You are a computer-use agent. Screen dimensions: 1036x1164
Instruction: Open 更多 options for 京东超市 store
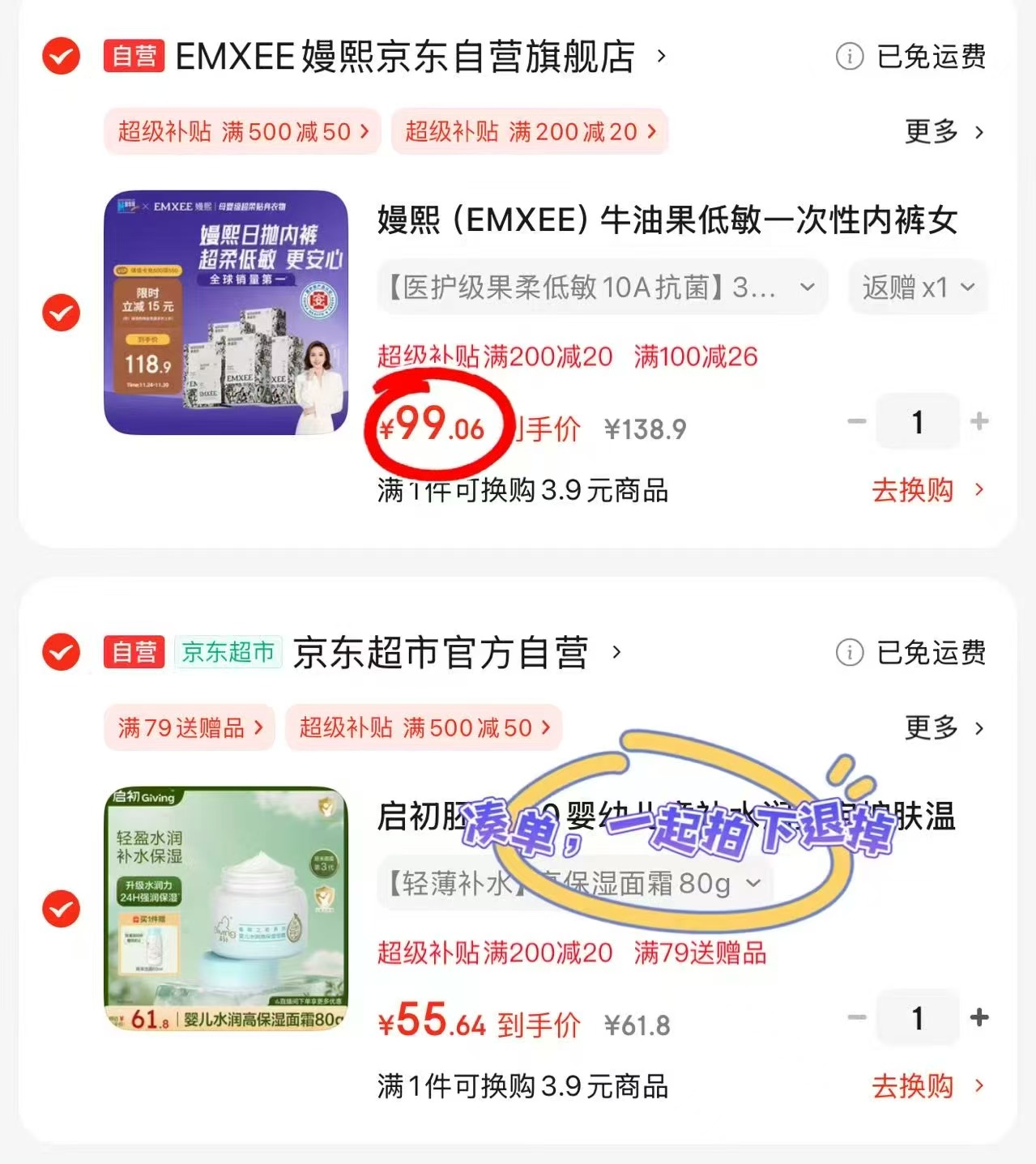(x=944, y=727)
